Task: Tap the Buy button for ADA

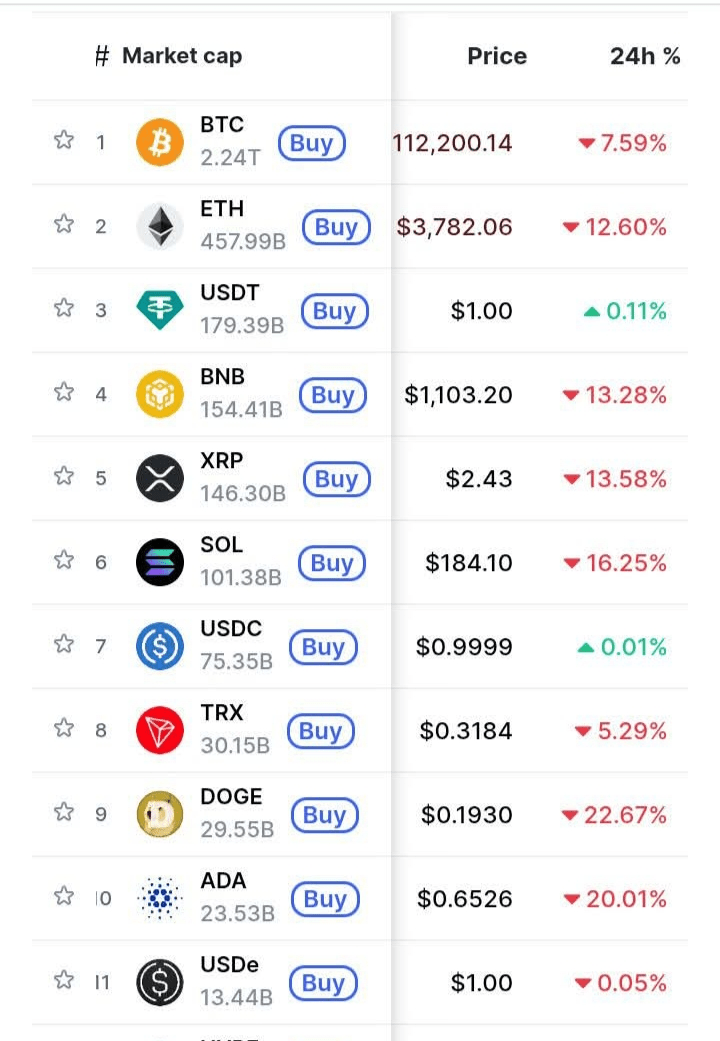Action: tap(325, 899)
